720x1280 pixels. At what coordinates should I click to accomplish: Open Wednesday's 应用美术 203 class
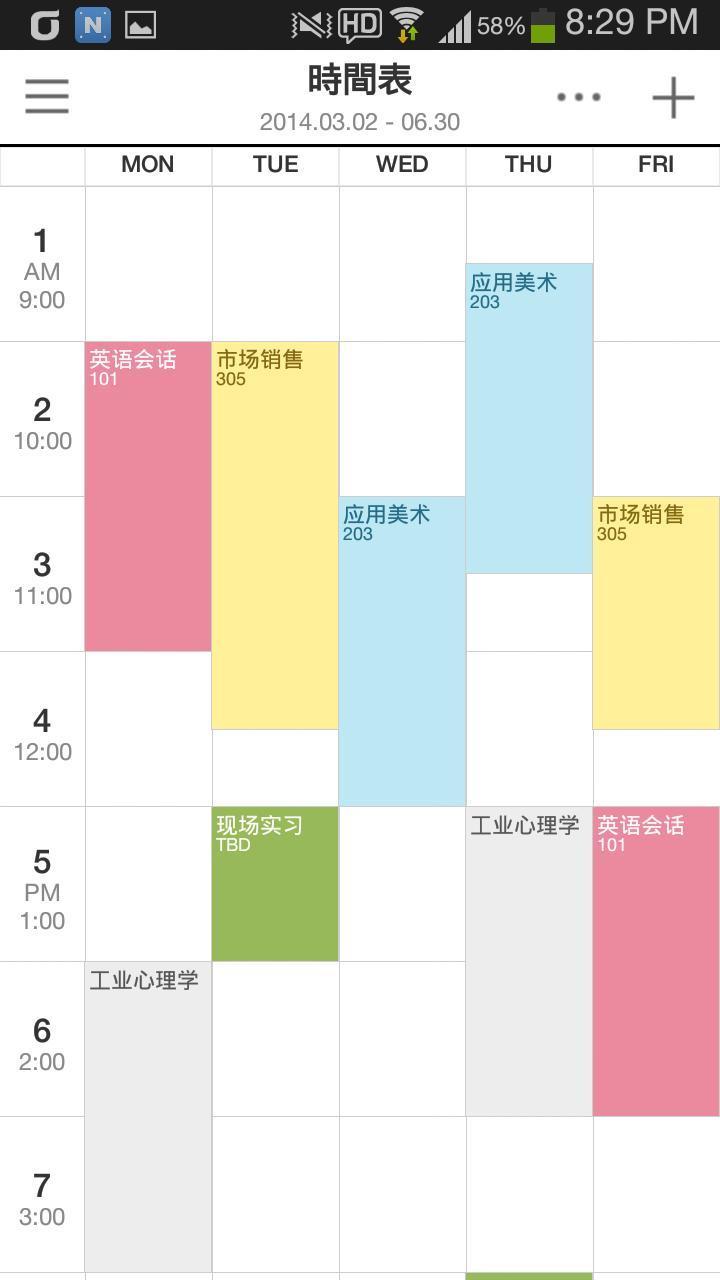[402, 651]
